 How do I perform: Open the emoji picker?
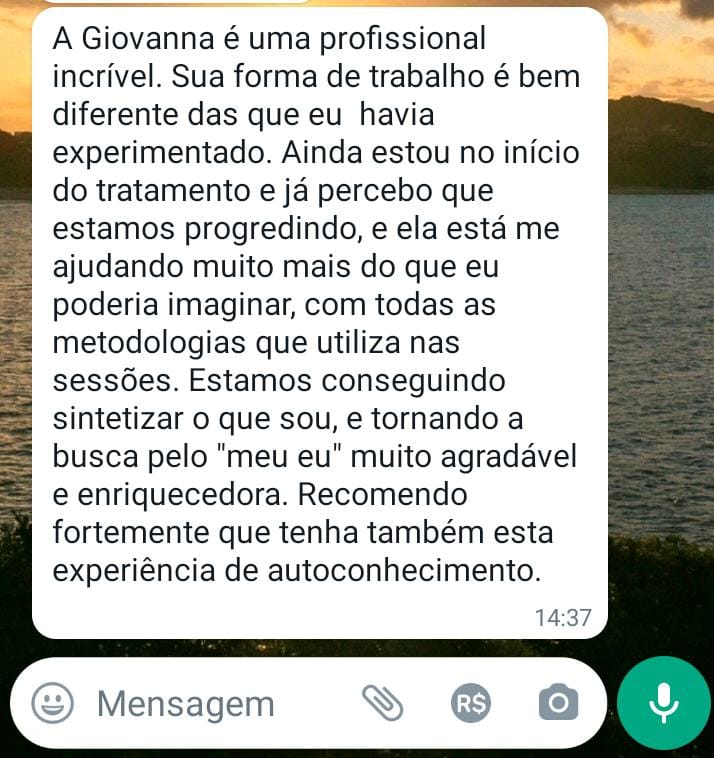point(52,703)
